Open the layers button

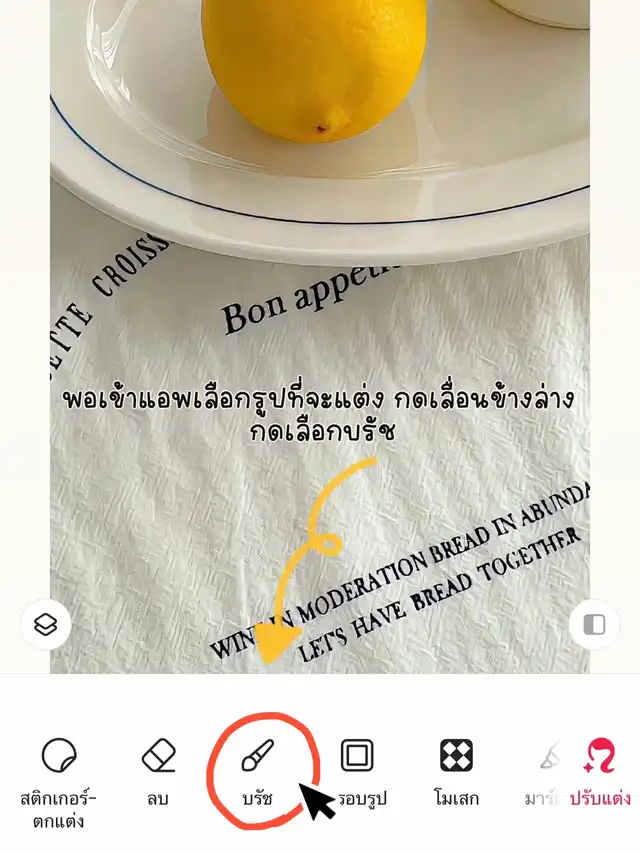coord(46,626)
